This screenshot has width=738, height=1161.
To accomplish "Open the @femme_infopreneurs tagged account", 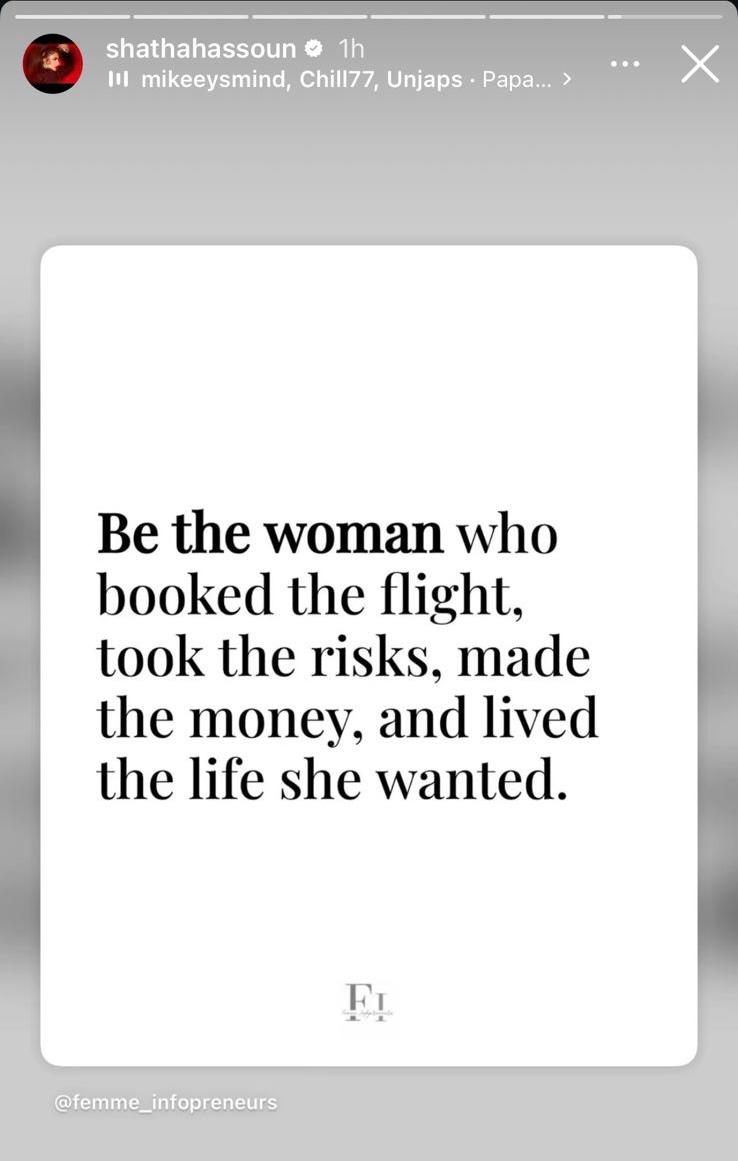I will tap(166, 1102).
